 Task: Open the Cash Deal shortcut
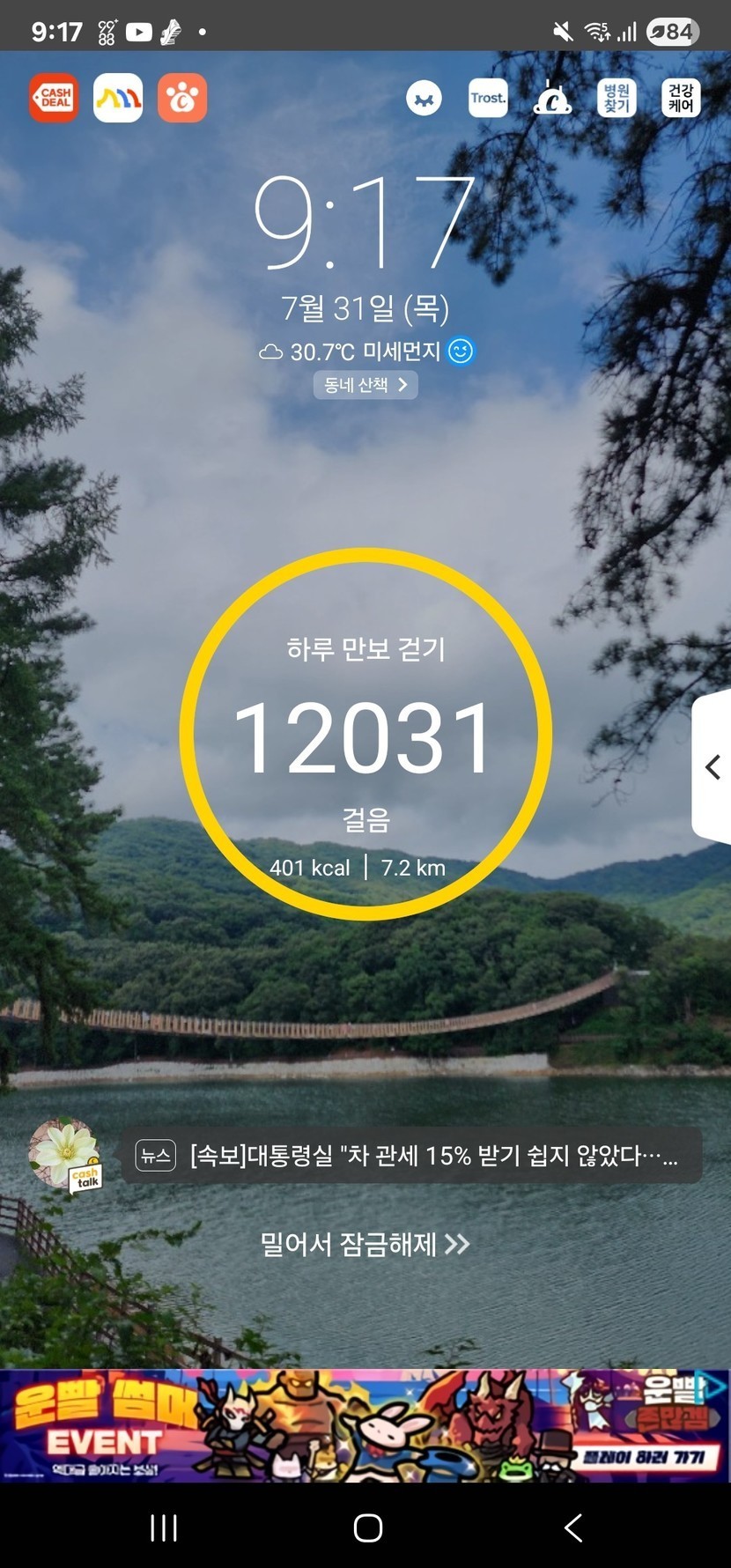54,98
